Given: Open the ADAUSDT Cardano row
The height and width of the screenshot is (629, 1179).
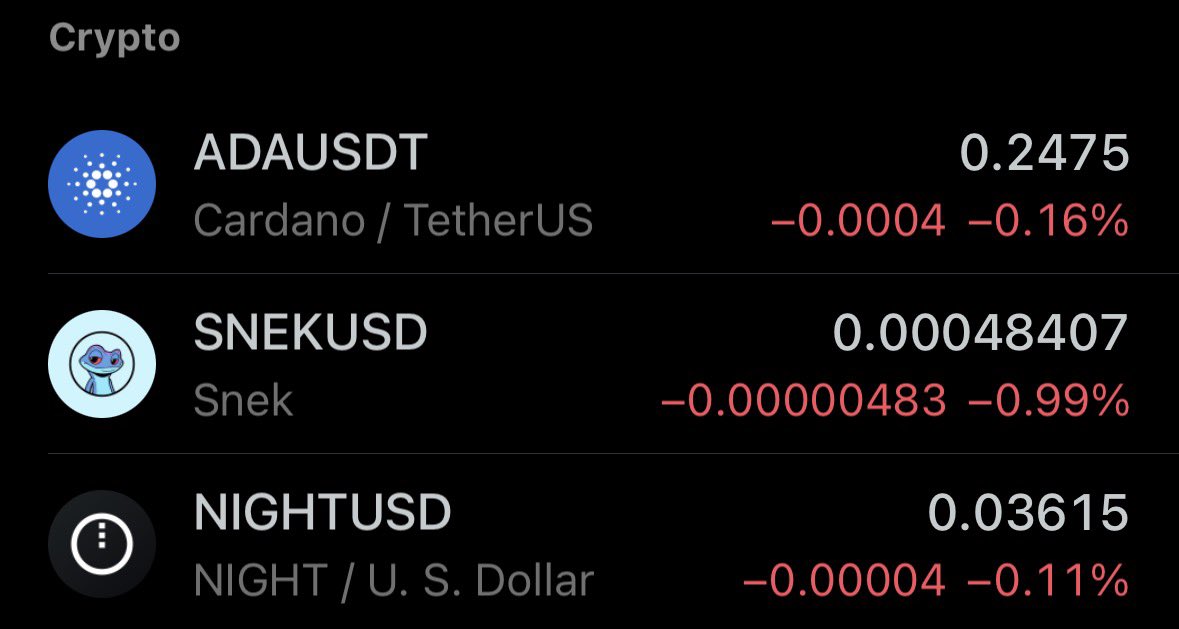Looking at the screenshot, I should [x=589, y=186].
